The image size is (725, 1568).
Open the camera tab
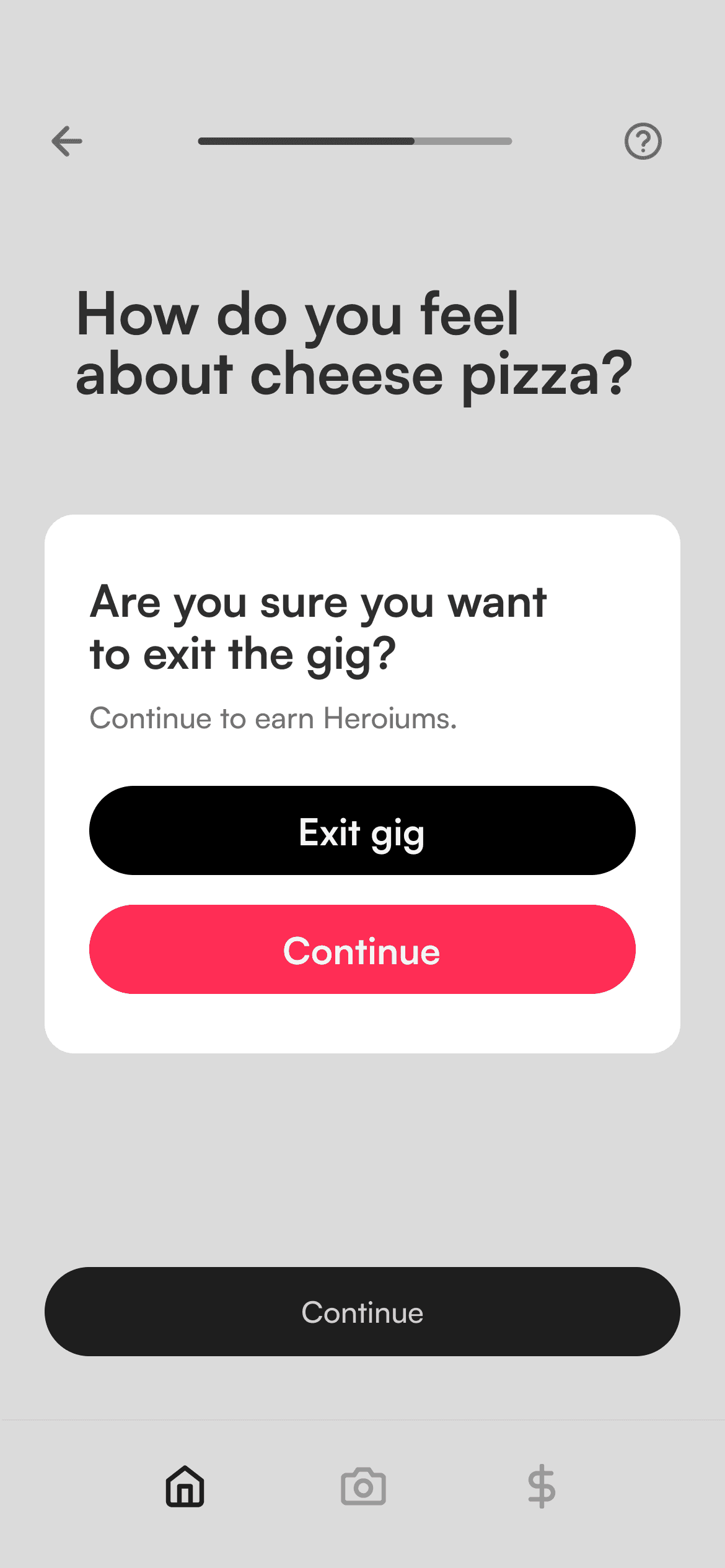click(x=363, y=1486)
